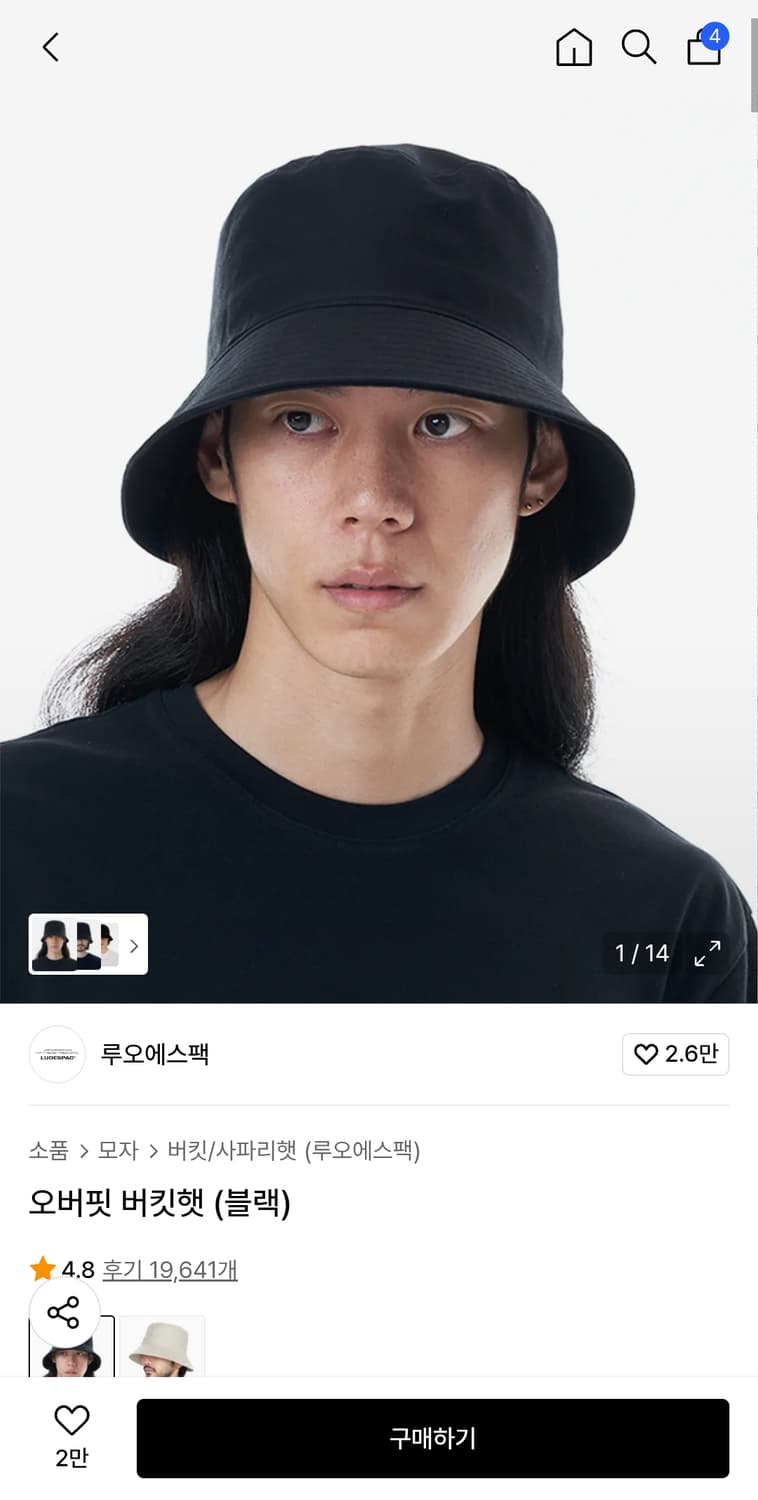Tap the 오버핏 버킷햇 (블랙) product title
The image size is (758, 1500).
coord(160,1206)
